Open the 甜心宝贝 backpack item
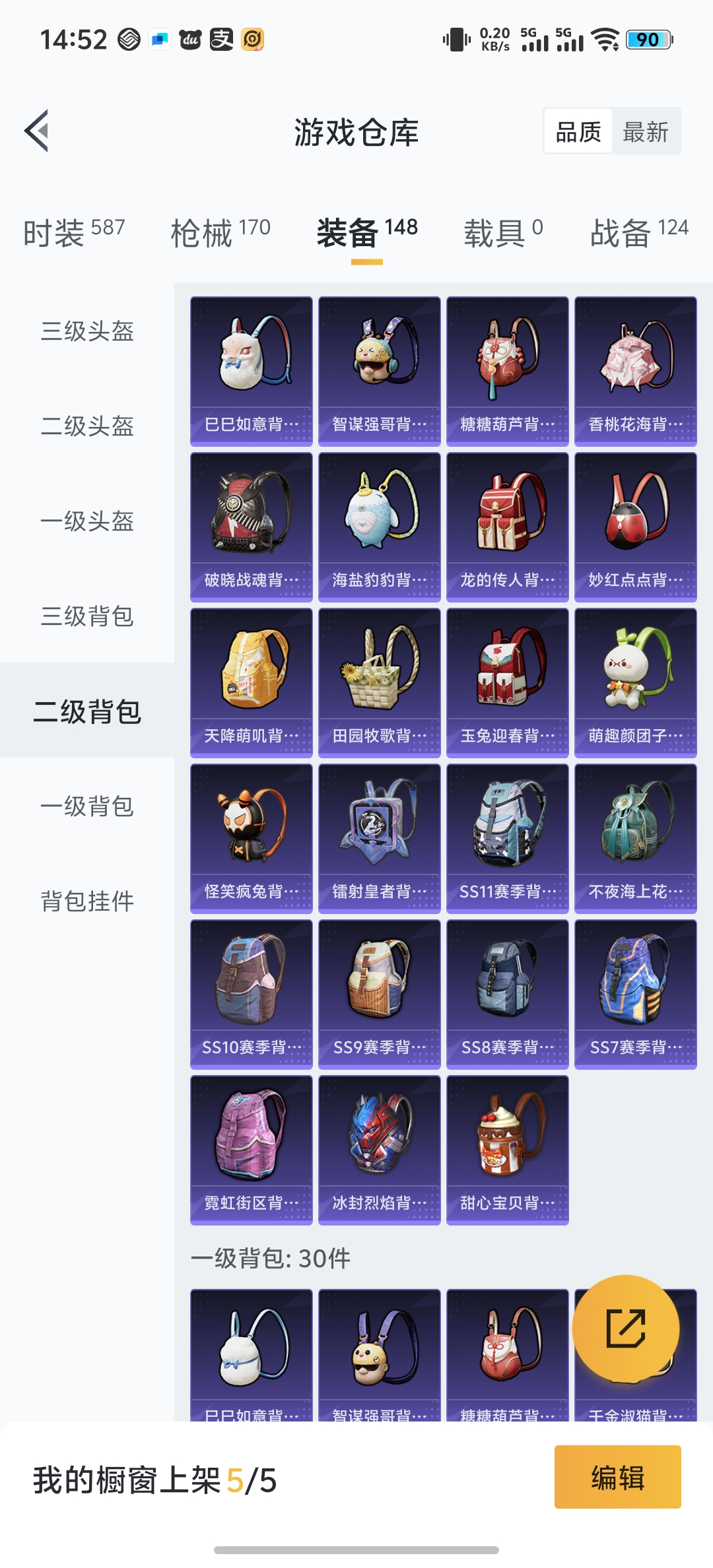713x1568 pixels. point(508,1150)
